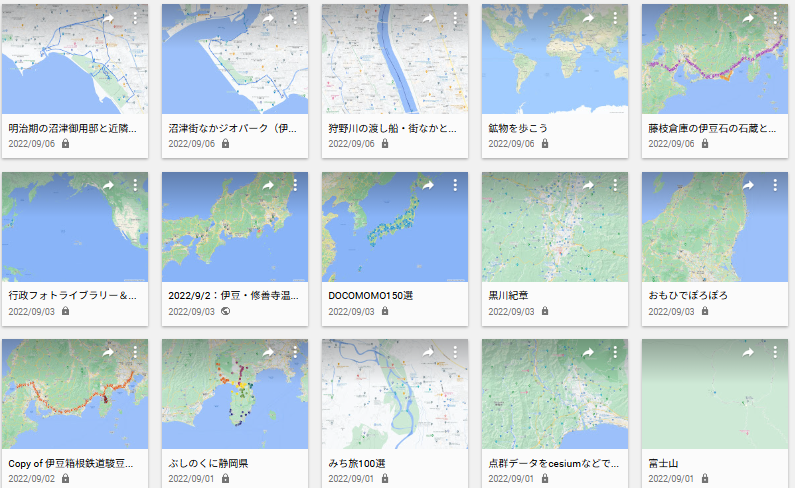The height and width of the screenshot is (488, 795).
Task: Show options menu for おもひでぽろぽろ
Action: pos(774,186)
